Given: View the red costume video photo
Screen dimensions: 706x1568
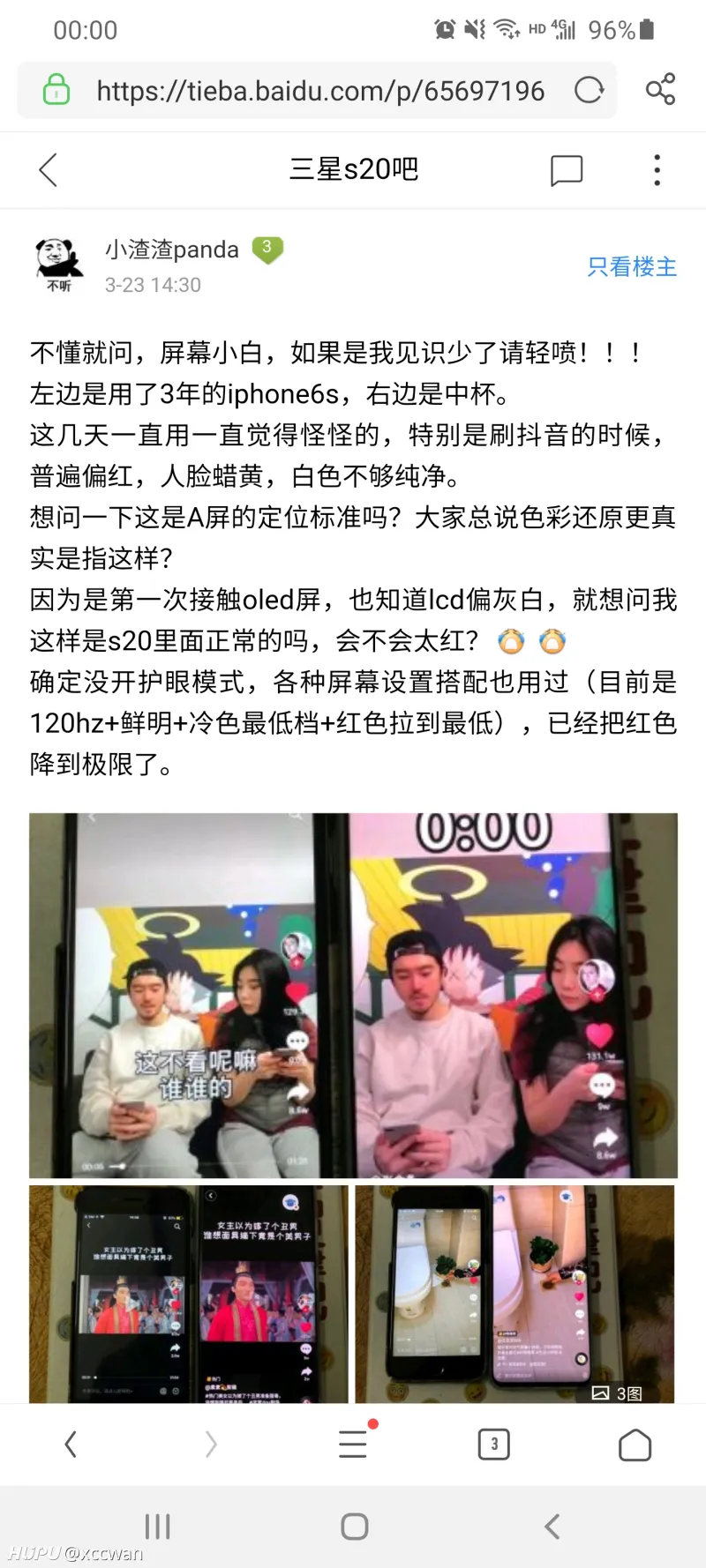Looking at the screenshot, I should 189,1294.
